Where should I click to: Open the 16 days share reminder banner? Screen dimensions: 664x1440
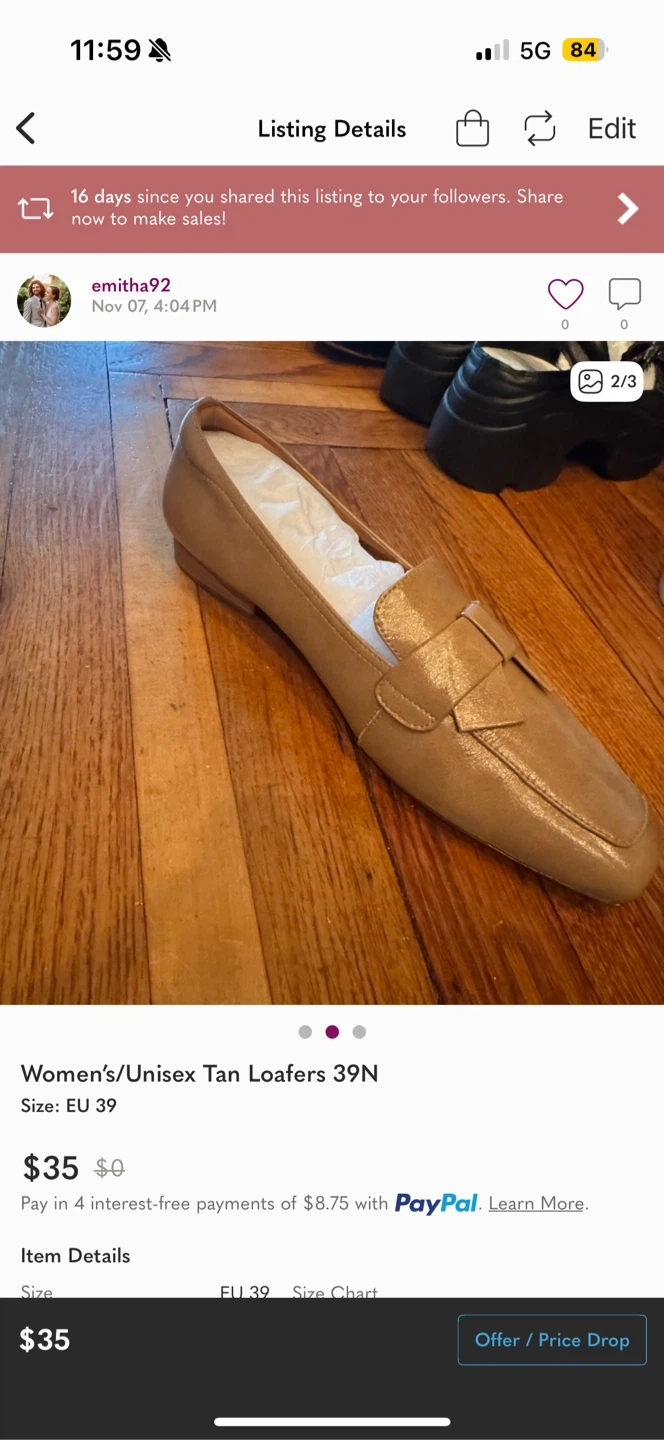(x=332, y=208)
